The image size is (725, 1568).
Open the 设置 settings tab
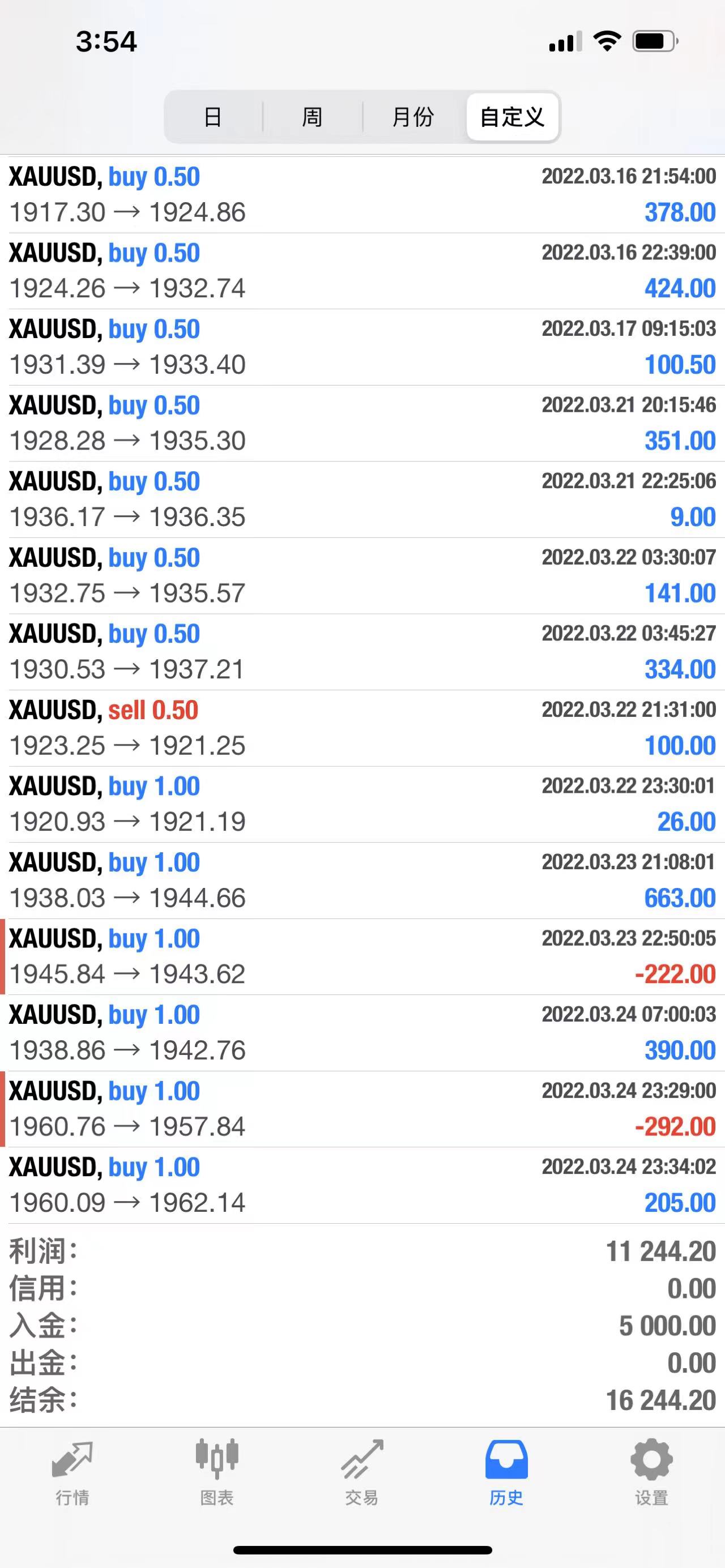point(651,1472)
